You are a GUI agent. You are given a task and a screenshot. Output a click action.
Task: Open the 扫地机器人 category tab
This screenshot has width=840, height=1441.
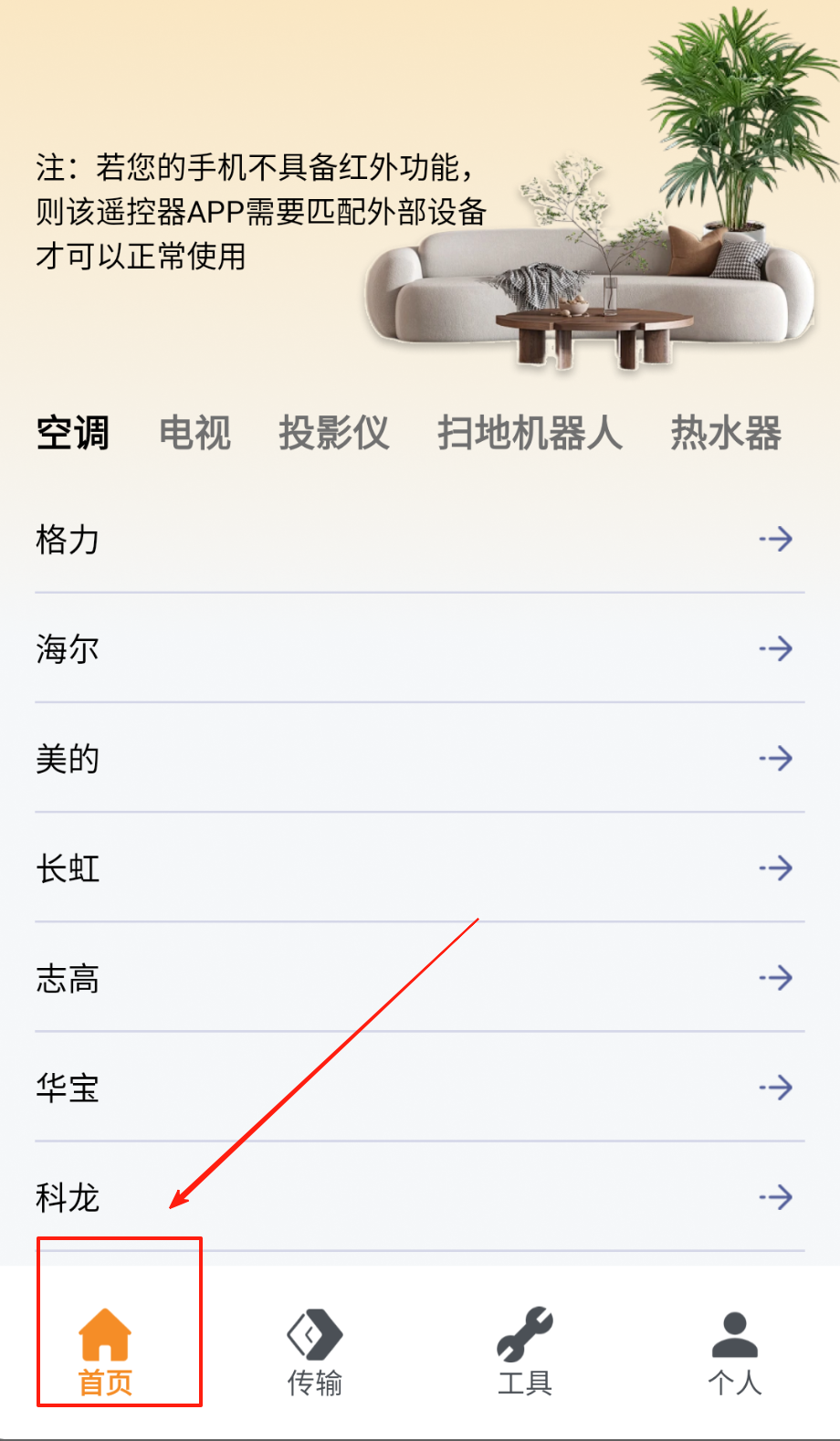point(530,433)
